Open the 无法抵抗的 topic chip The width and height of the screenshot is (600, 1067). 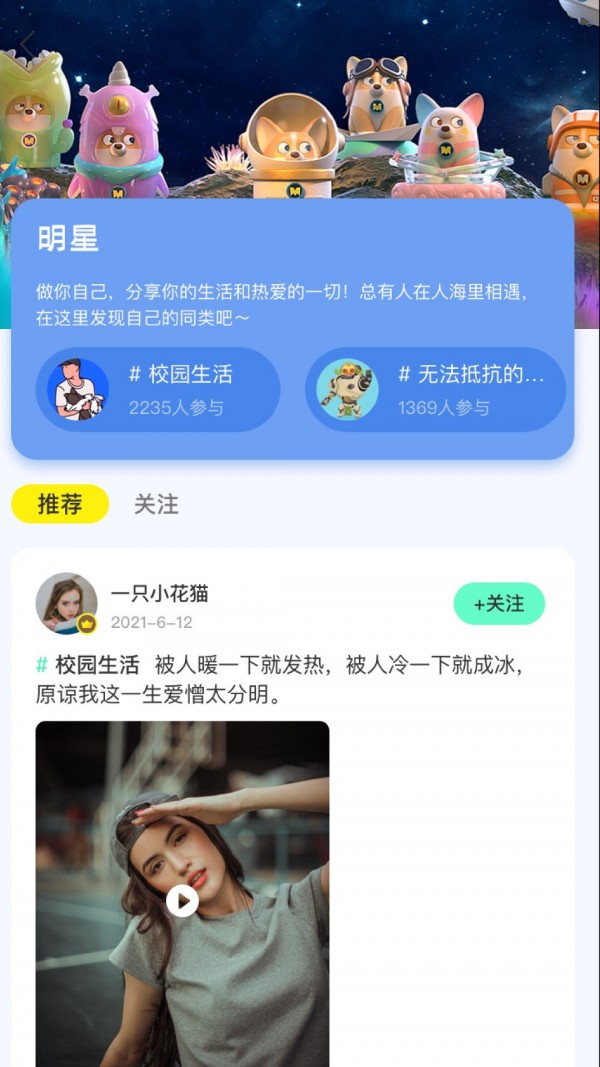435,390
